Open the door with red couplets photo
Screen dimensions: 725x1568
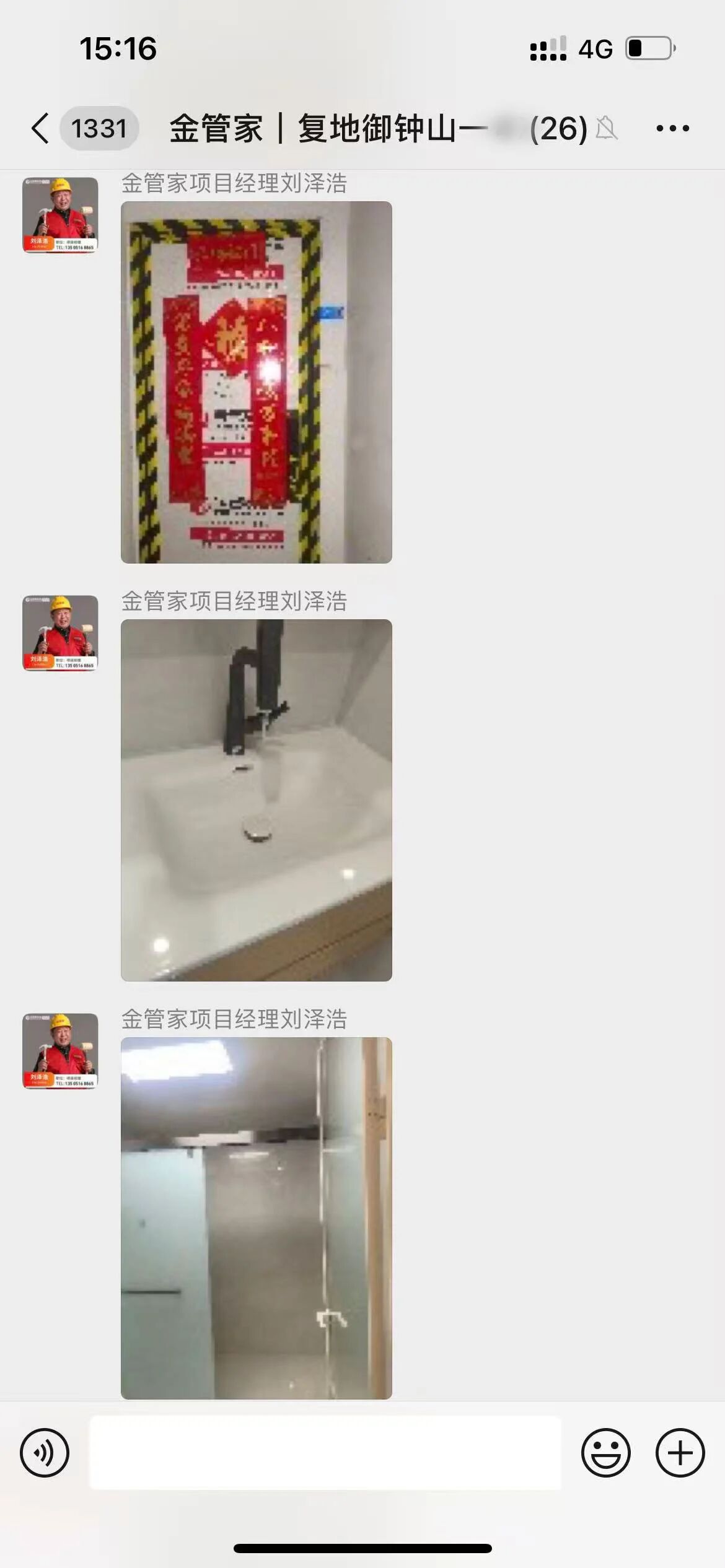point(256,382)
